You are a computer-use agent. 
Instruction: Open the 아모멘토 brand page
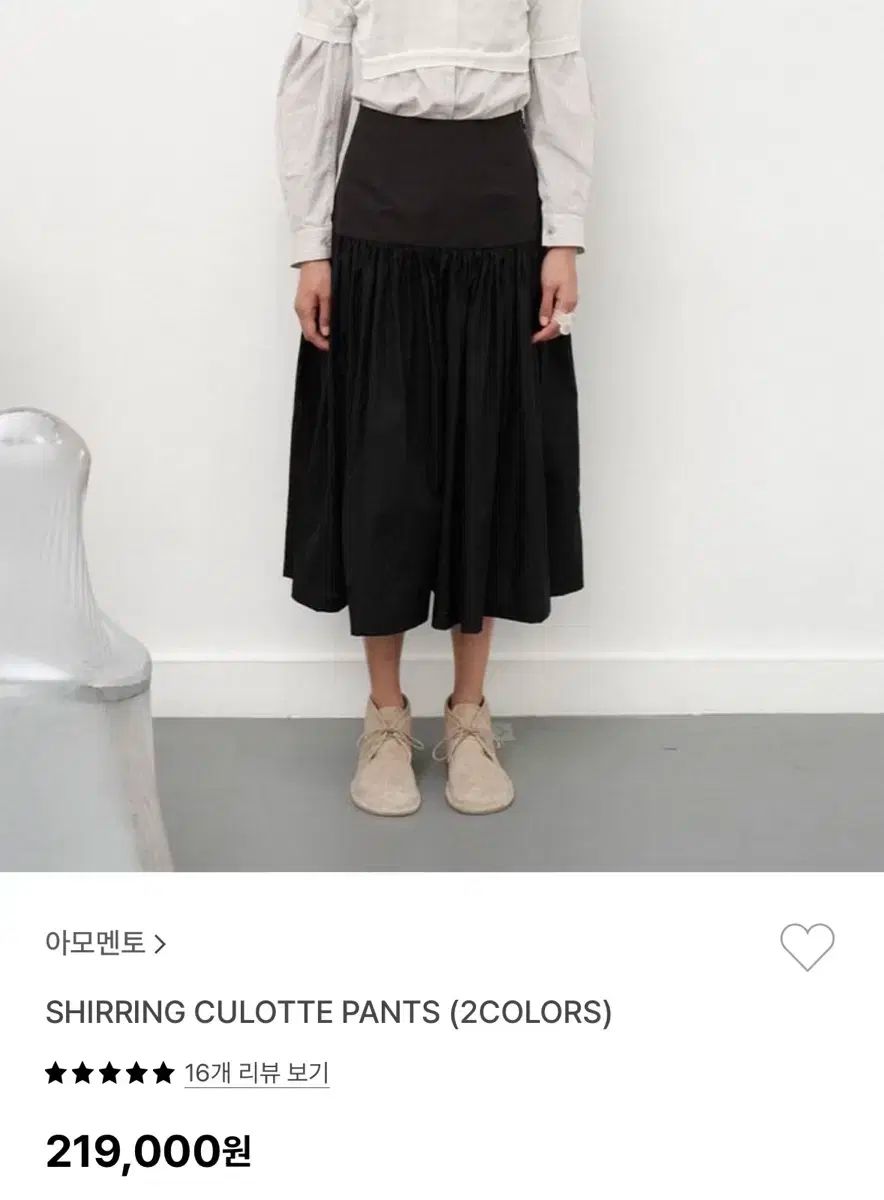point(106,942)
